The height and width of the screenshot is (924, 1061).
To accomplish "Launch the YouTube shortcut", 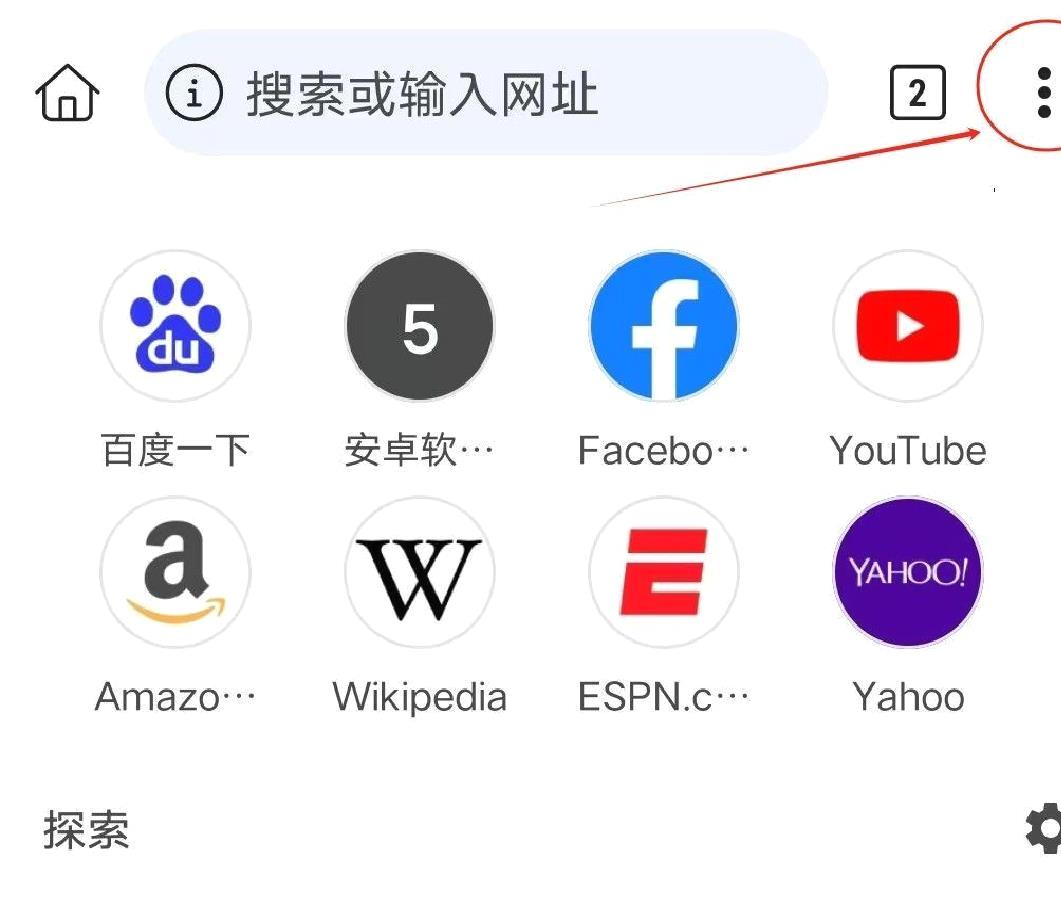I will (x=908, y=326).
